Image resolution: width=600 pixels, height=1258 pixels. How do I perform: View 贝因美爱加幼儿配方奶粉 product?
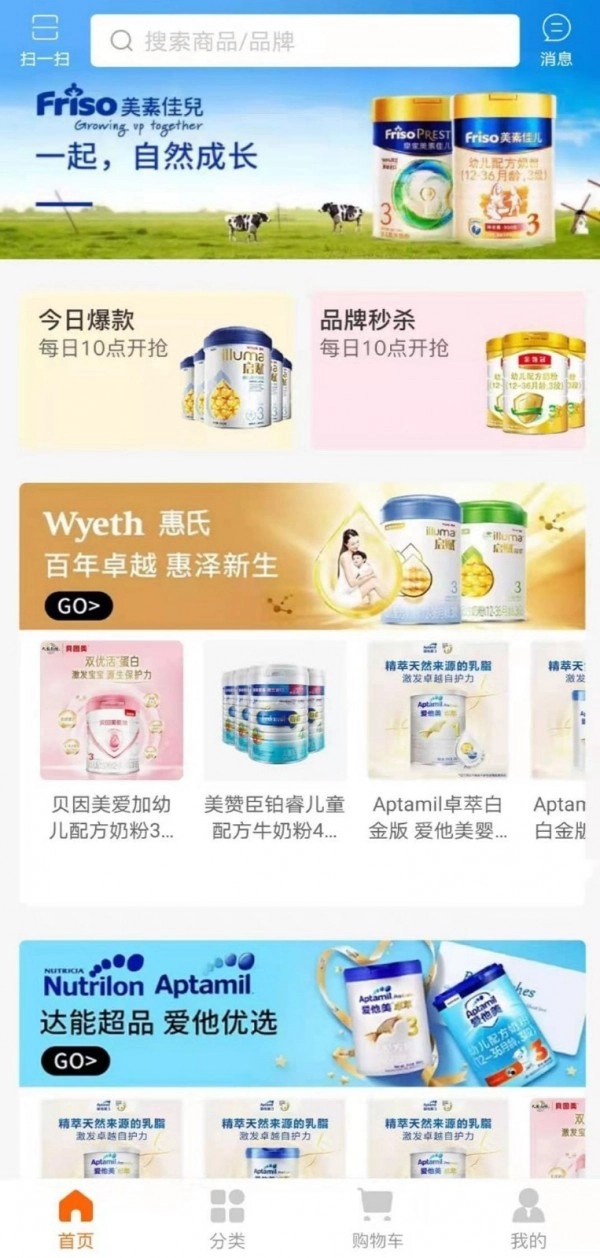tap(111, 740)
